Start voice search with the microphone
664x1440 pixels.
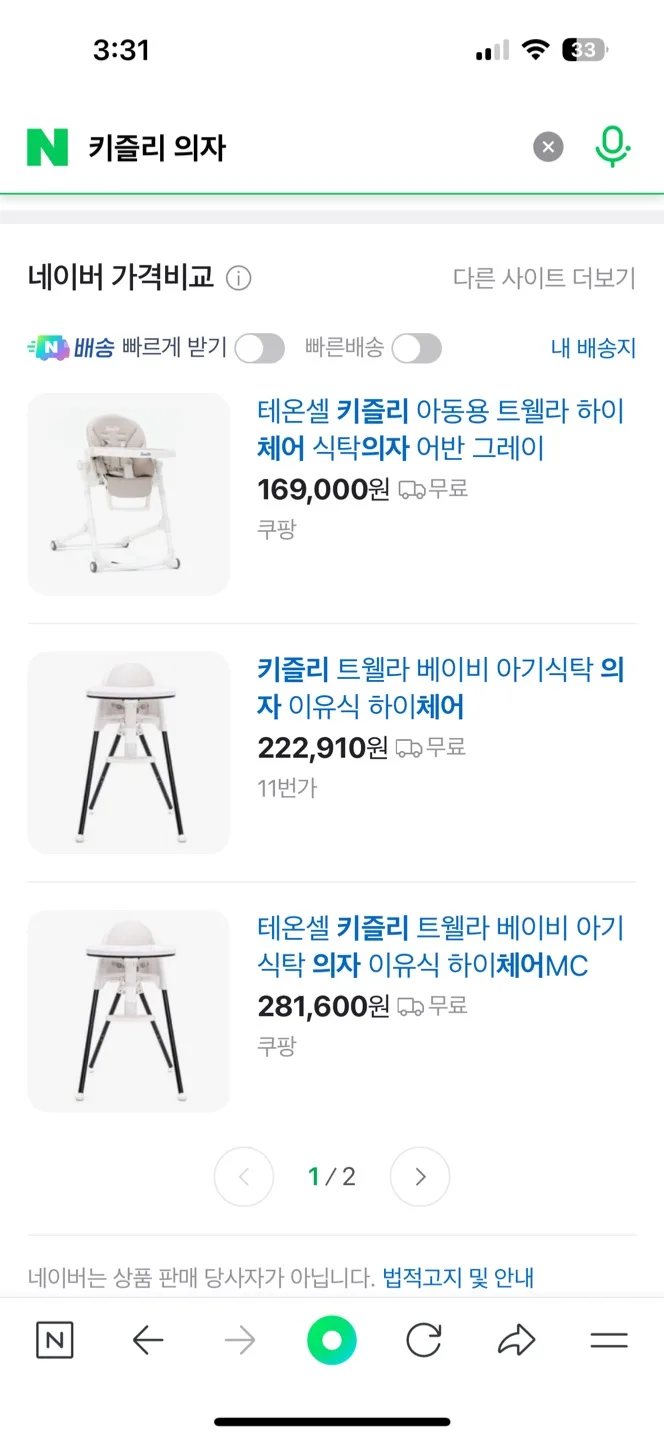[x=612, y=148]
